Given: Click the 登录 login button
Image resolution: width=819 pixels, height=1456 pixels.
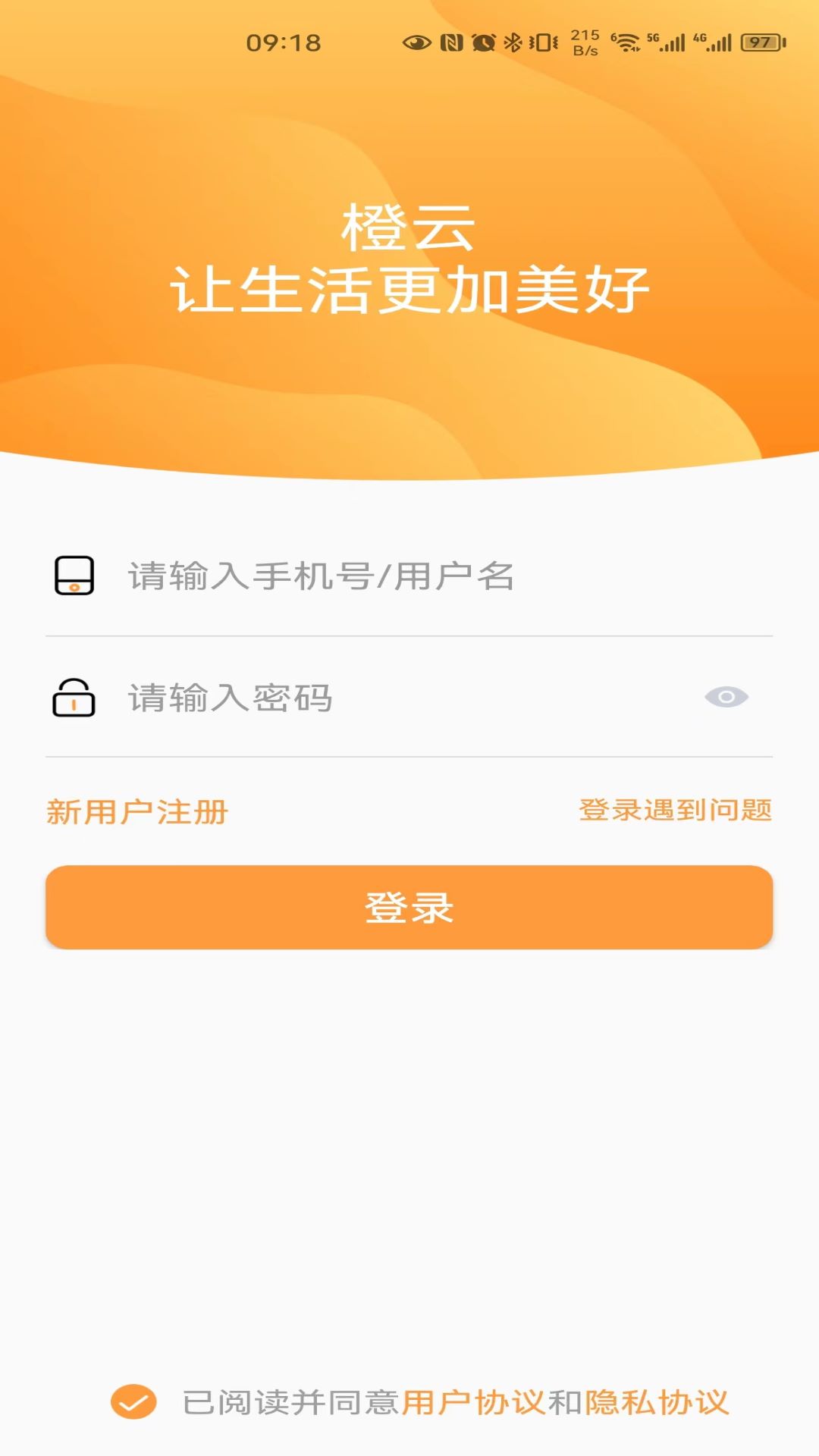Looking at the screenshot, I should click(409, 908).
